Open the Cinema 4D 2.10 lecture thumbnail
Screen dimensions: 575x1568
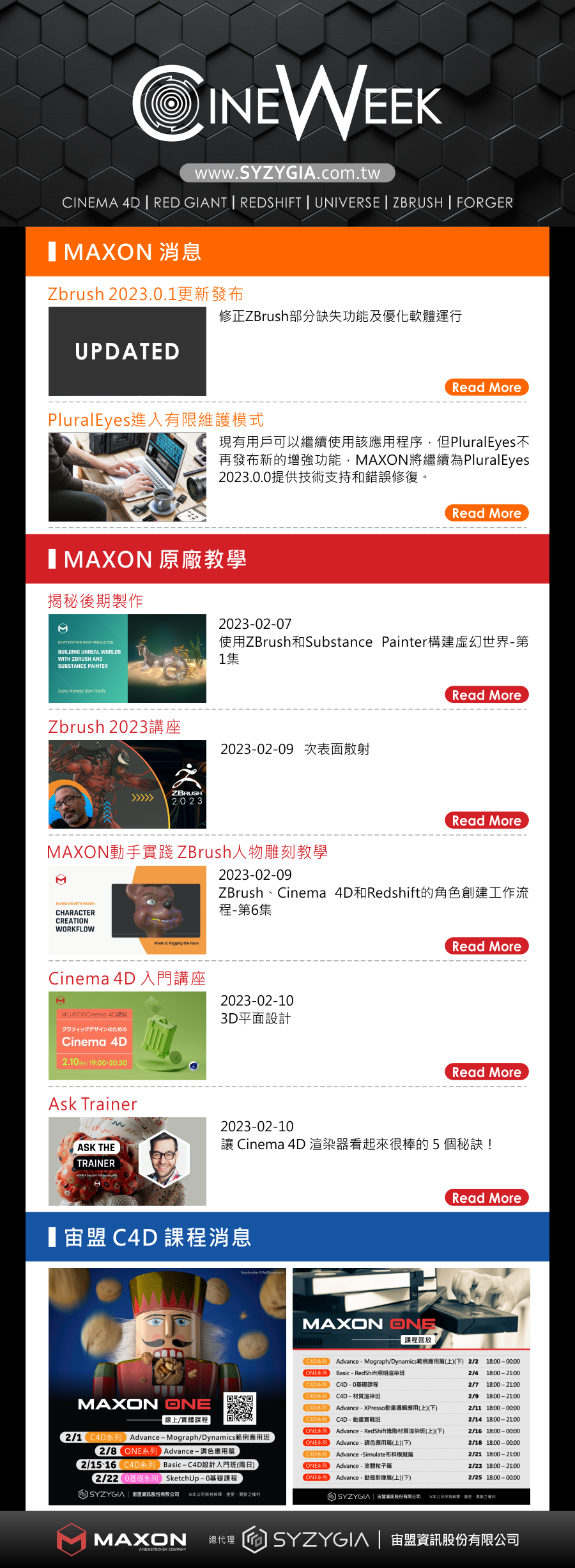coord(127,1036)
